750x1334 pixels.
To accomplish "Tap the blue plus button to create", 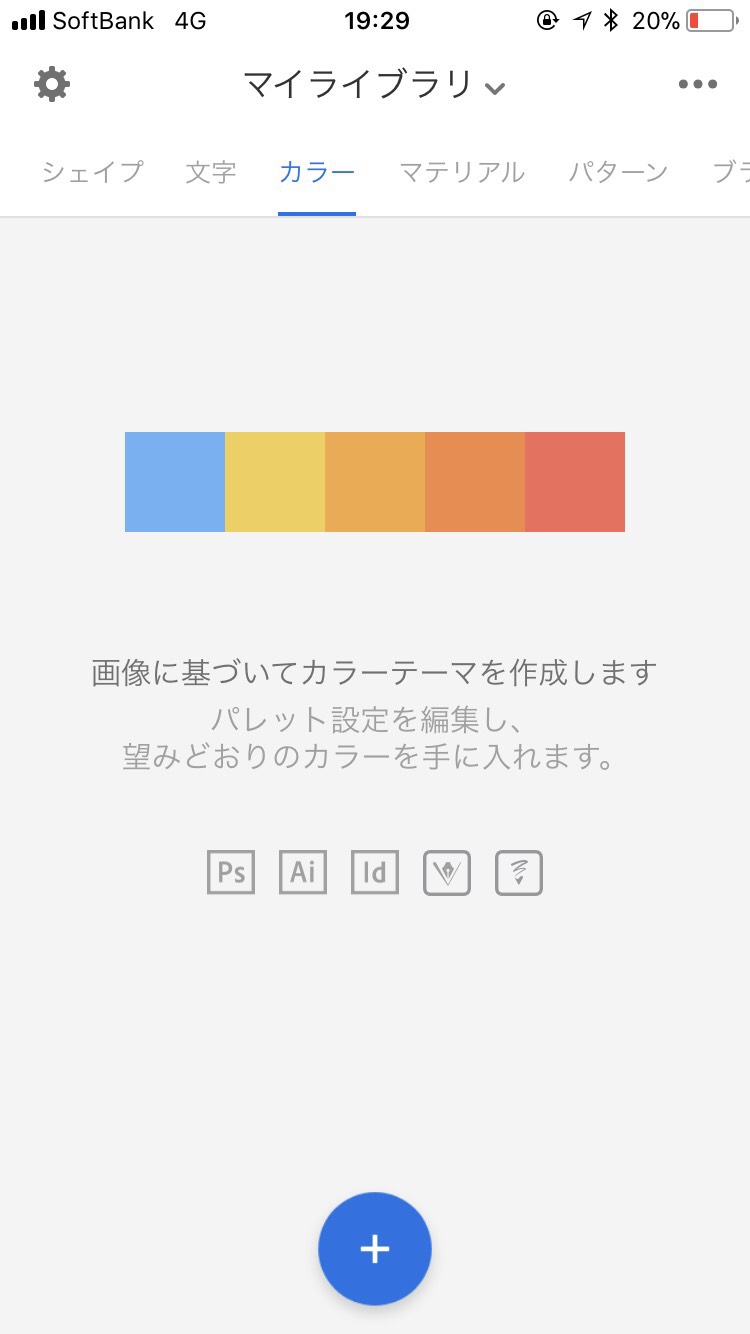I will click(375, 1249).
